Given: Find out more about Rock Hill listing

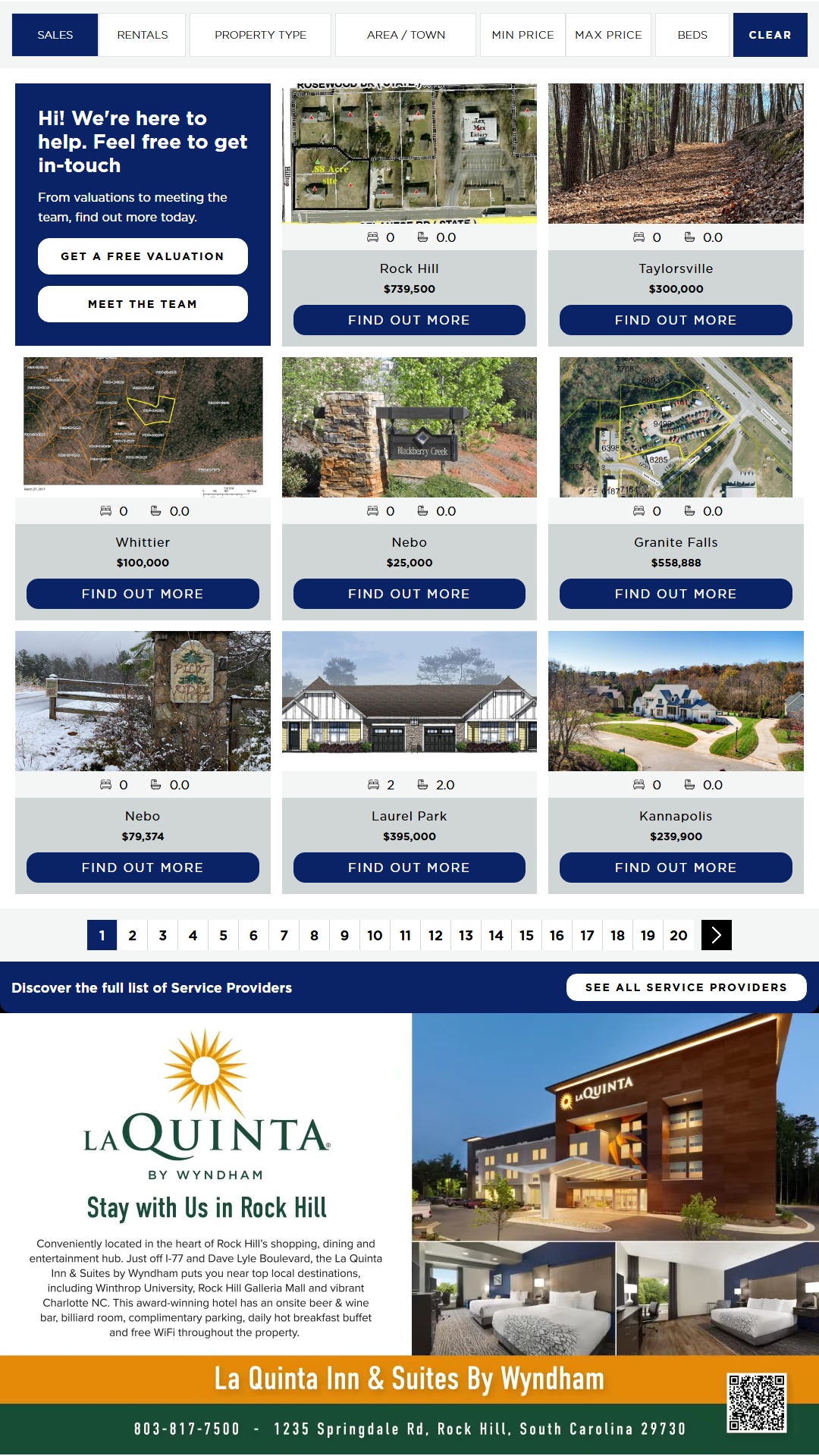Looking at the screenshot, I should pos(409,320).
